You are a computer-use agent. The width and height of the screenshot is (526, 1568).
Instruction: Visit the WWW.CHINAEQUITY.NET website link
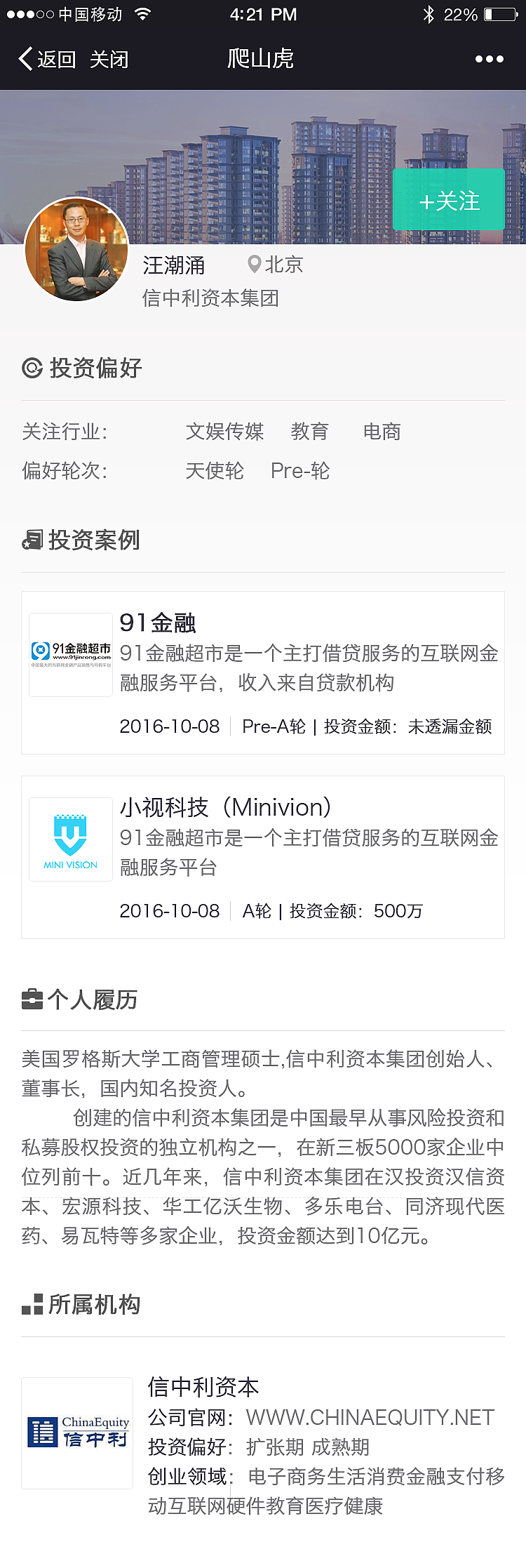(370, 1417)
